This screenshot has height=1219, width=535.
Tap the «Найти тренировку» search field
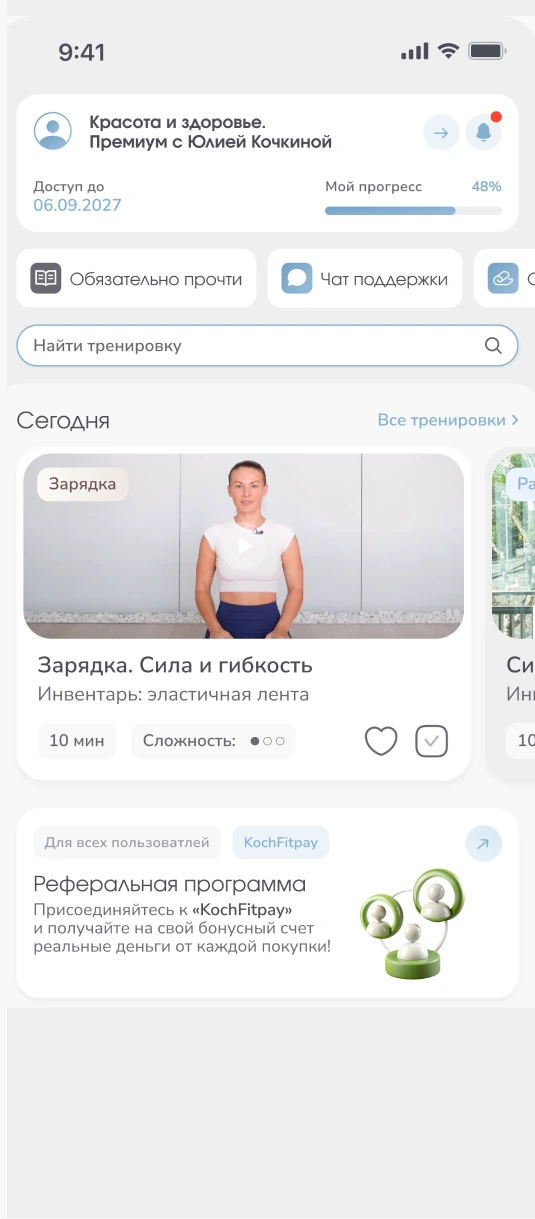[267, 346]
